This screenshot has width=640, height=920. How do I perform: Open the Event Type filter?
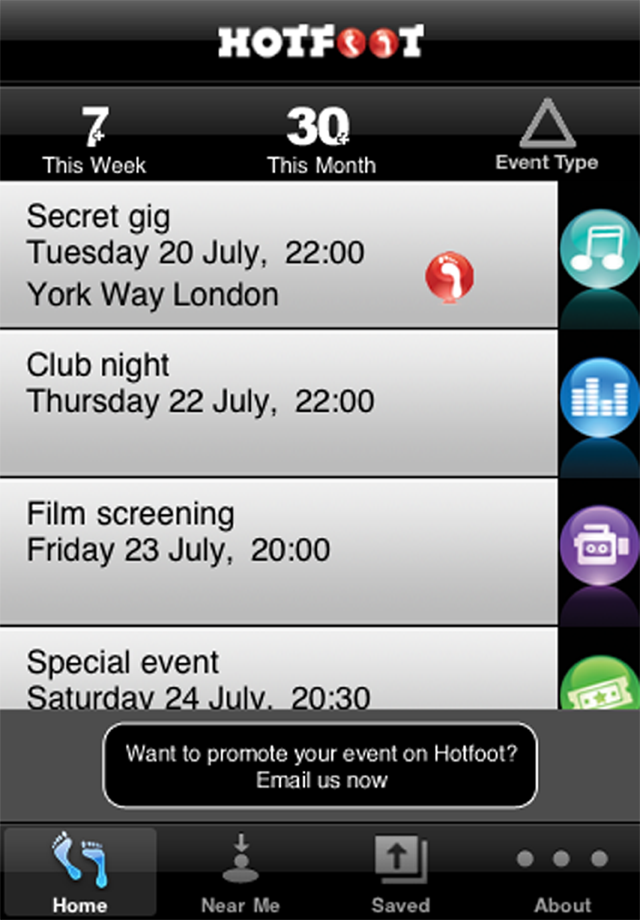[547, 140]
